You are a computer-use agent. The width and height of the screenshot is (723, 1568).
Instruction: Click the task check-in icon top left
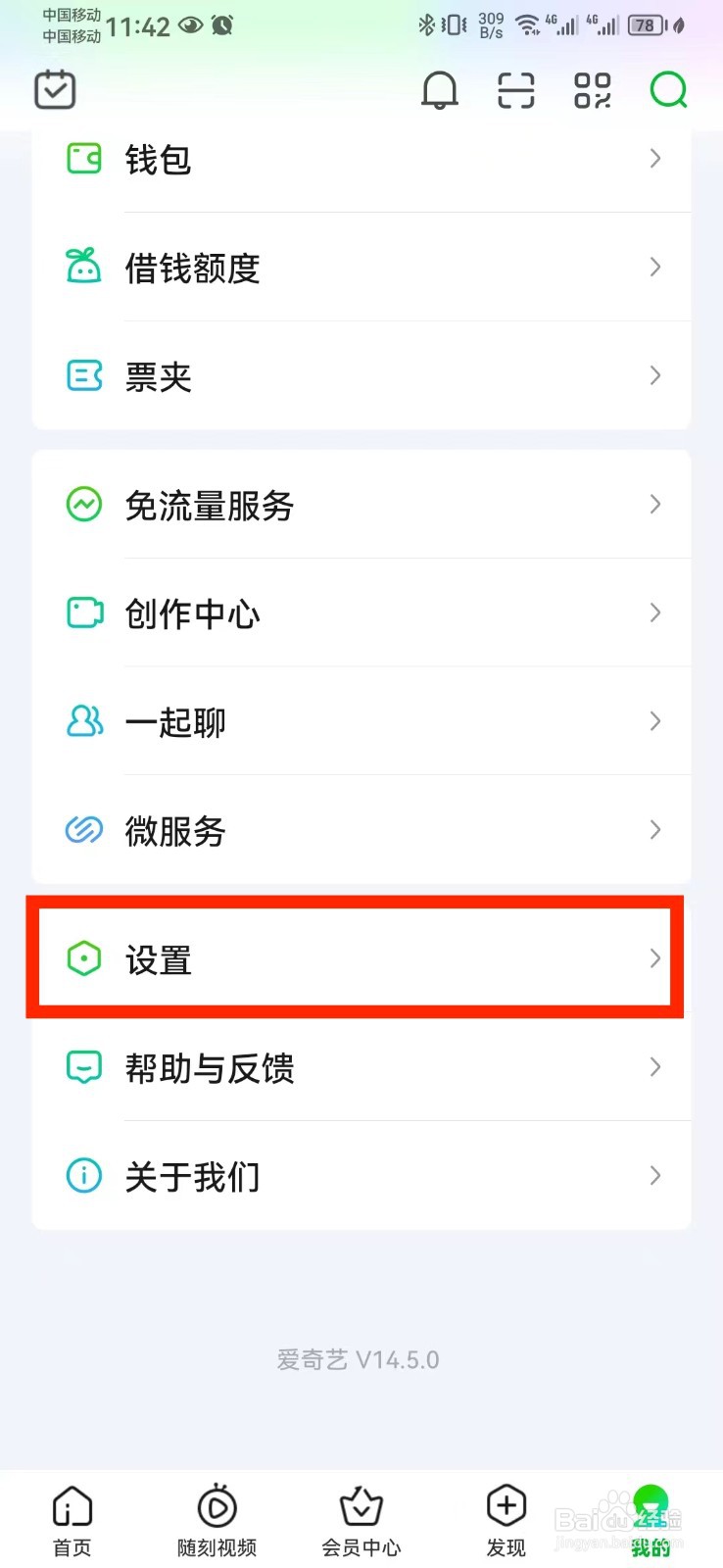[55, 89]
